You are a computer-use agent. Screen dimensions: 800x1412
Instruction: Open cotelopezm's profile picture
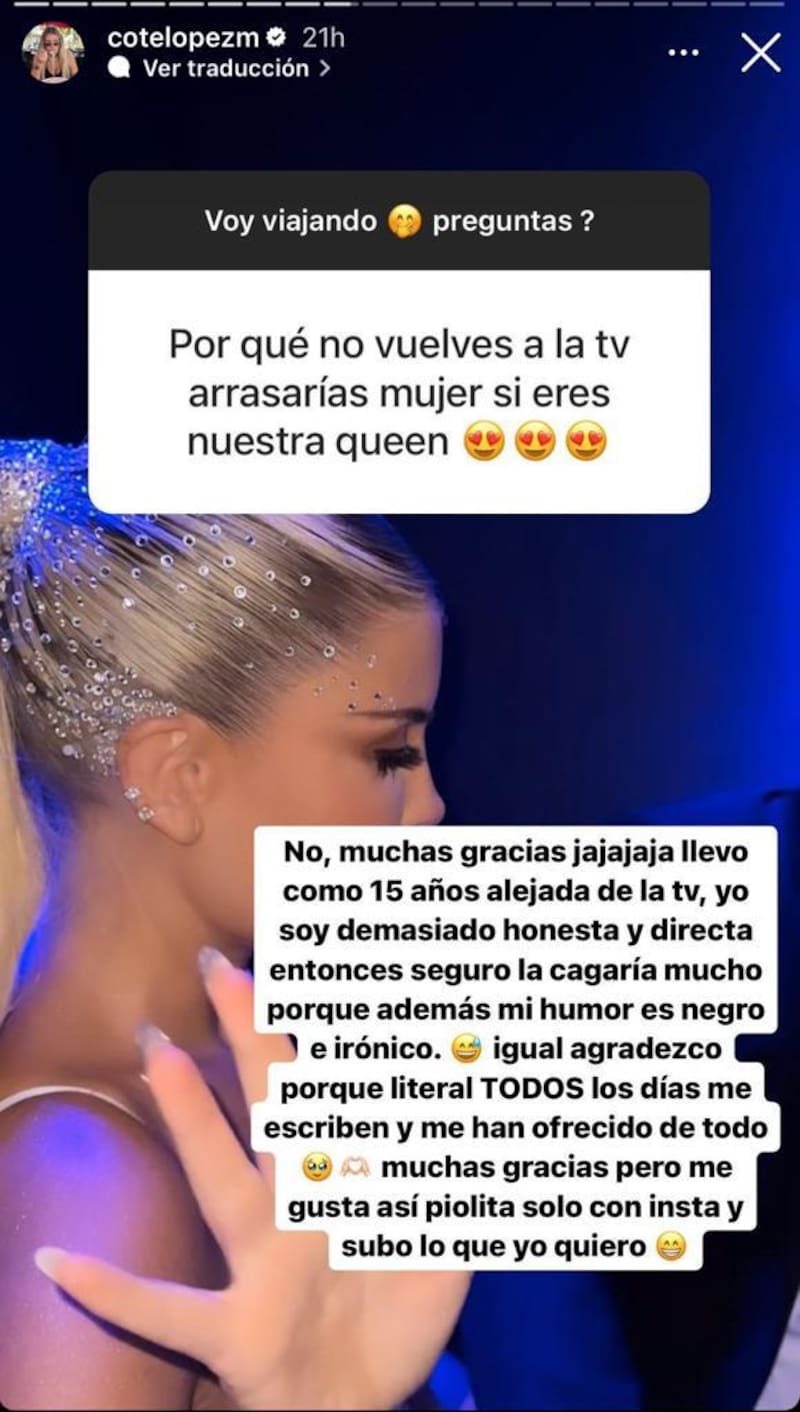click(53, 53)
